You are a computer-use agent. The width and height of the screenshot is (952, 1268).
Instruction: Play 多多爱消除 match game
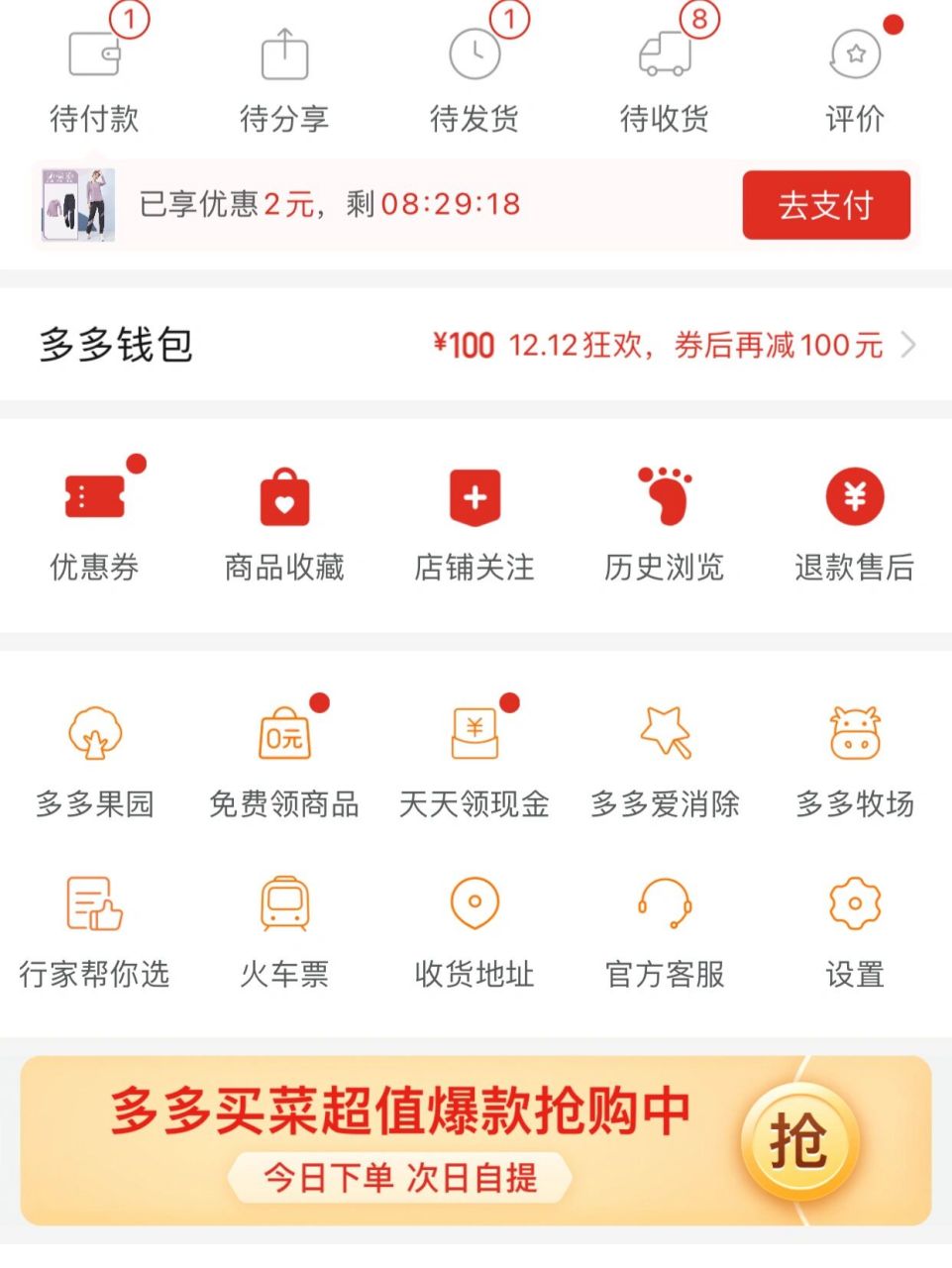pyautogui.click(x=664, y=758)
